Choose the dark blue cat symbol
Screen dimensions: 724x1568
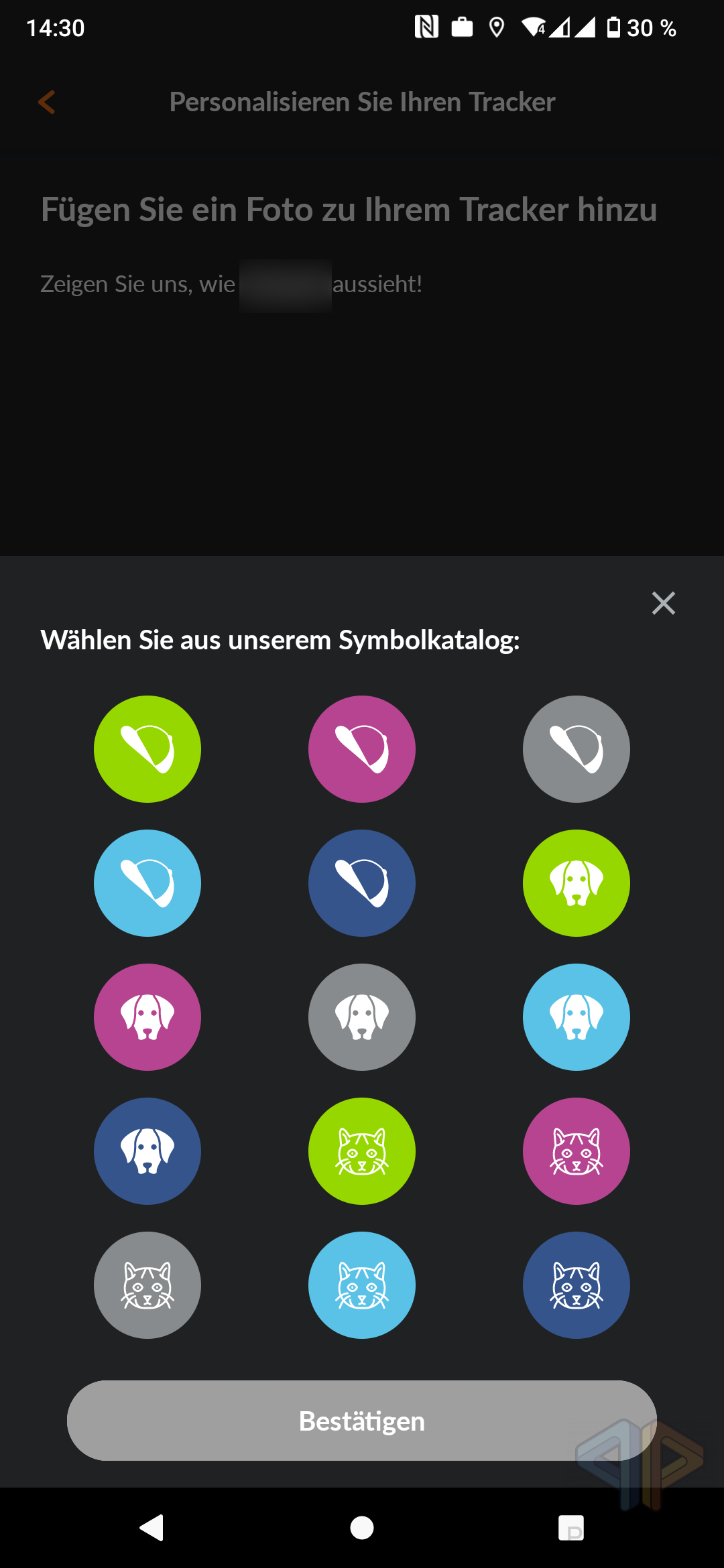tap(577, 1285)
